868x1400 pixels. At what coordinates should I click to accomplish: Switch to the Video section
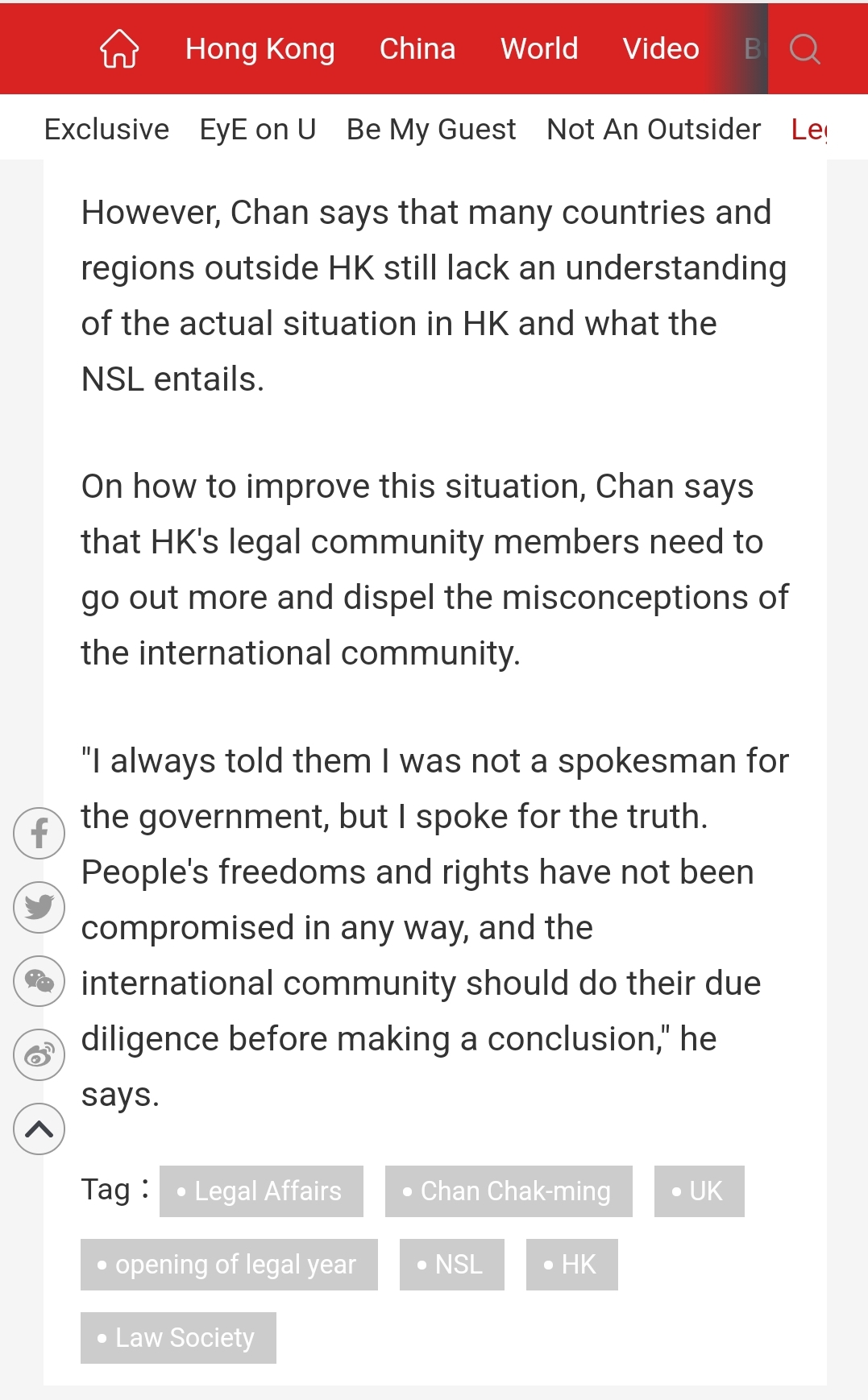[x=660, y=48]
